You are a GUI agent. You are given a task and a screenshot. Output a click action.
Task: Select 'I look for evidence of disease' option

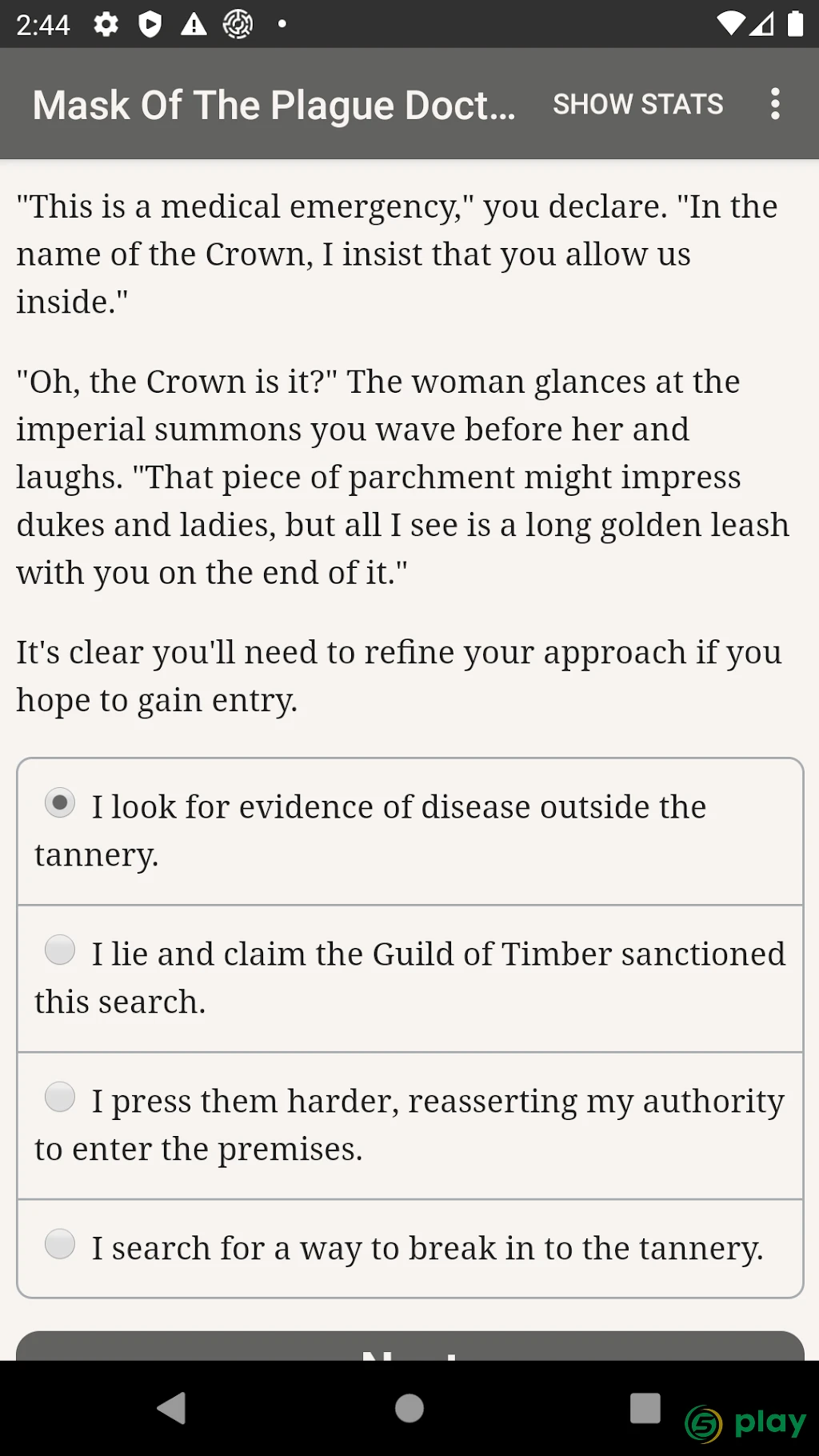409,831
